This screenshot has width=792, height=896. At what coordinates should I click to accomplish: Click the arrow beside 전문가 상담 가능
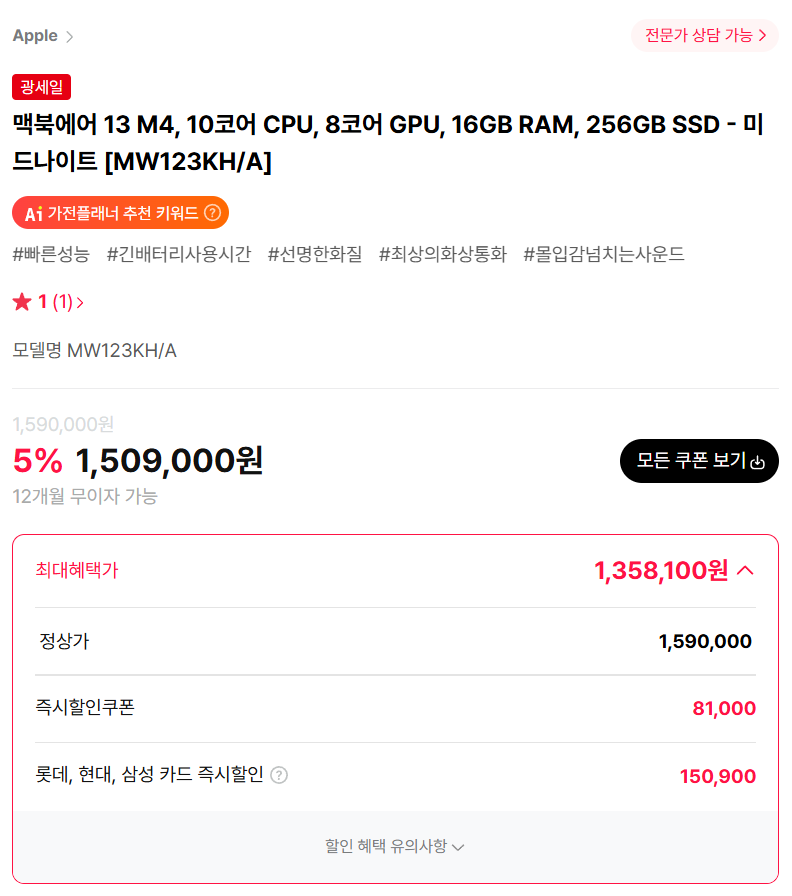point(764,36)
